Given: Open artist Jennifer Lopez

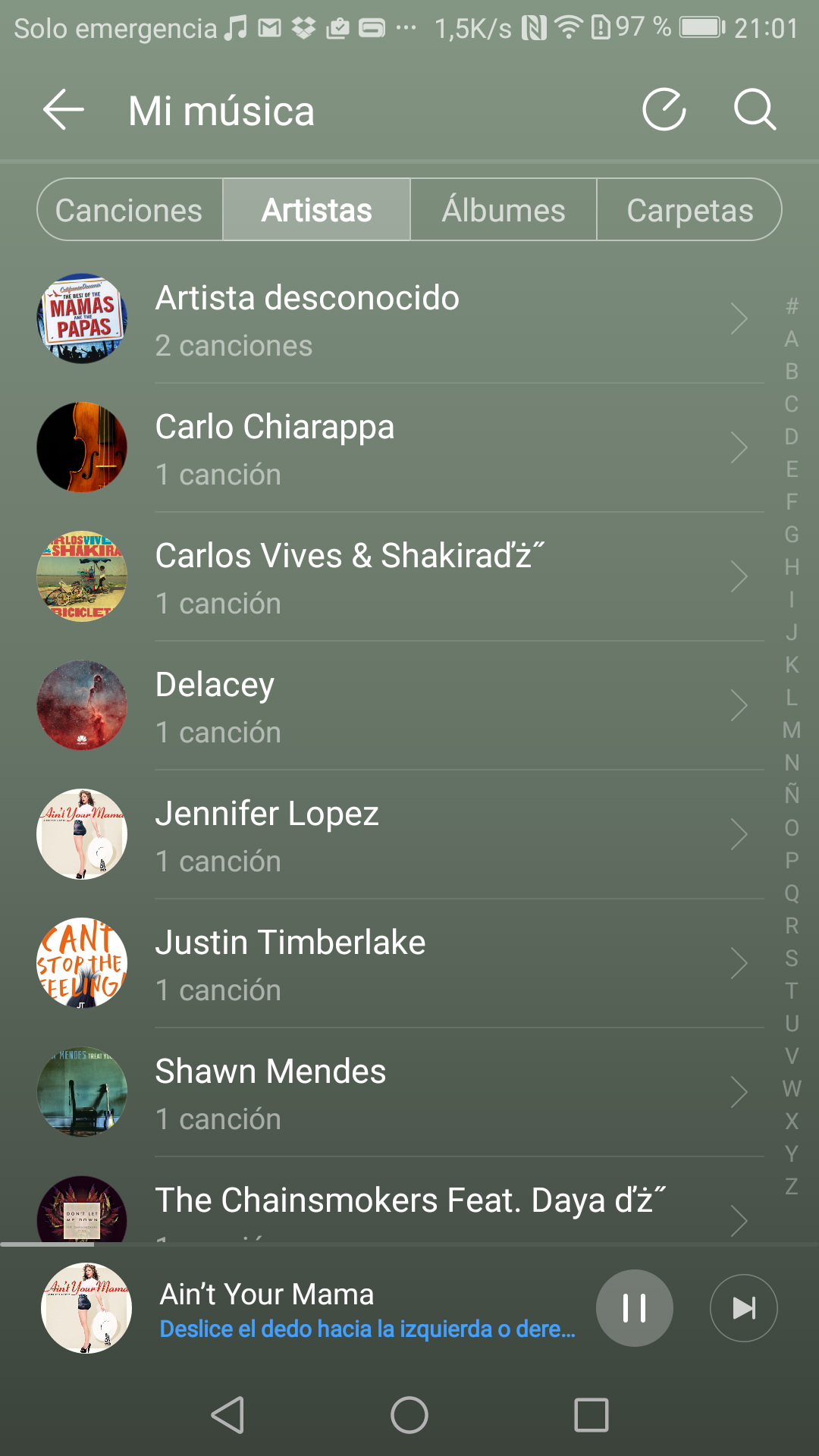Looking at the screenshot, I should tap(394, 836).
